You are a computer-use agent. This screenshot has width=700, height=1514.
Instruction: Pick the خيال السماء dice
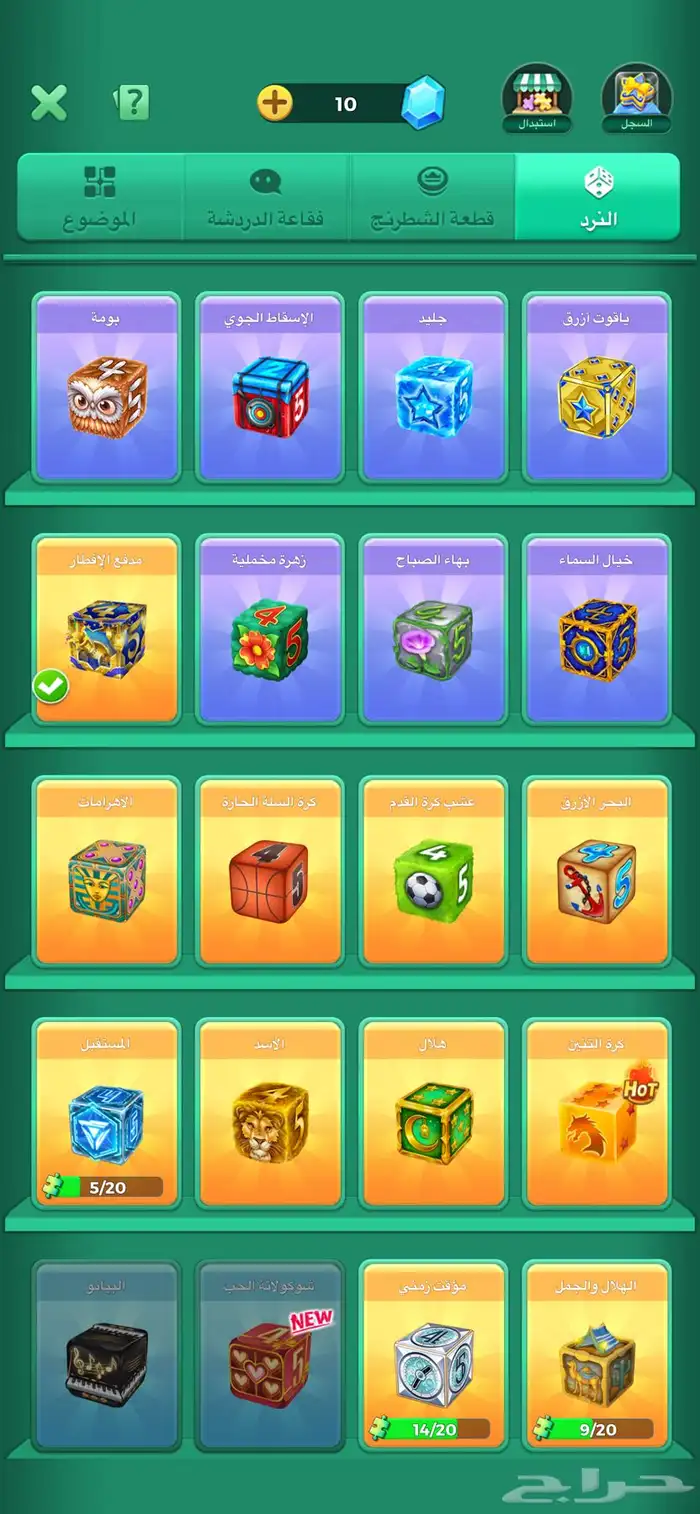597,629
